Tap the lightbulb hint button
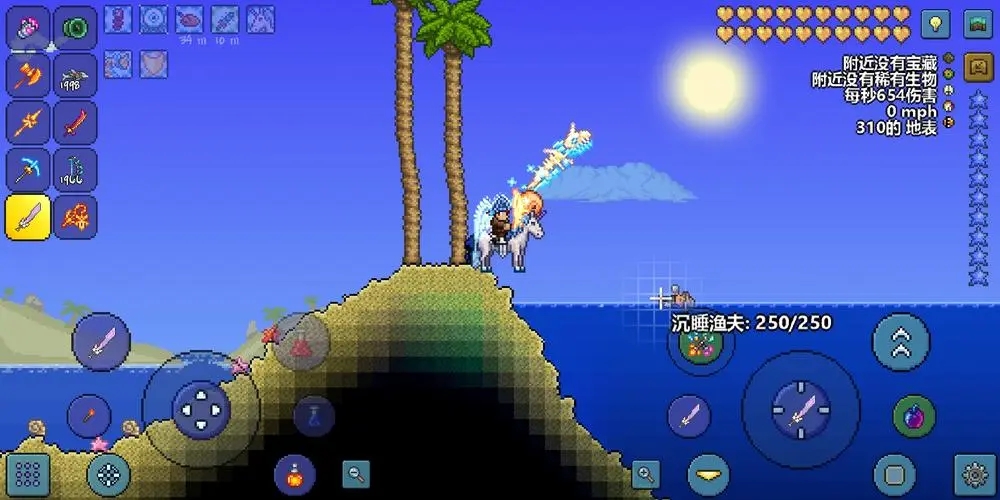The height and width of the screenshot is (500, 1000). [935, 23]
